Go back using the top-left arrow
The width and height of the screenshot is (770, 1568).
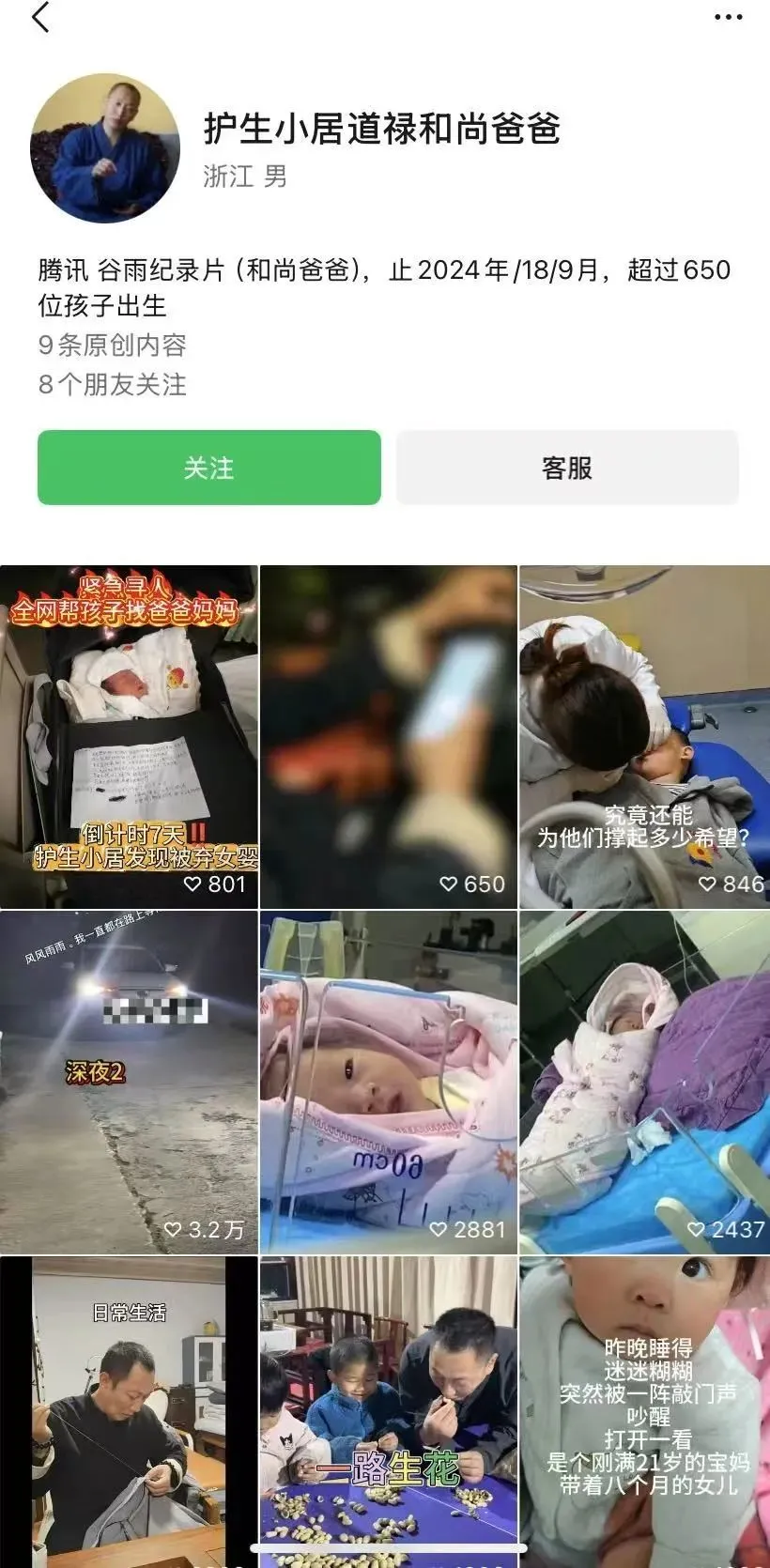click(x=41, y=18)
